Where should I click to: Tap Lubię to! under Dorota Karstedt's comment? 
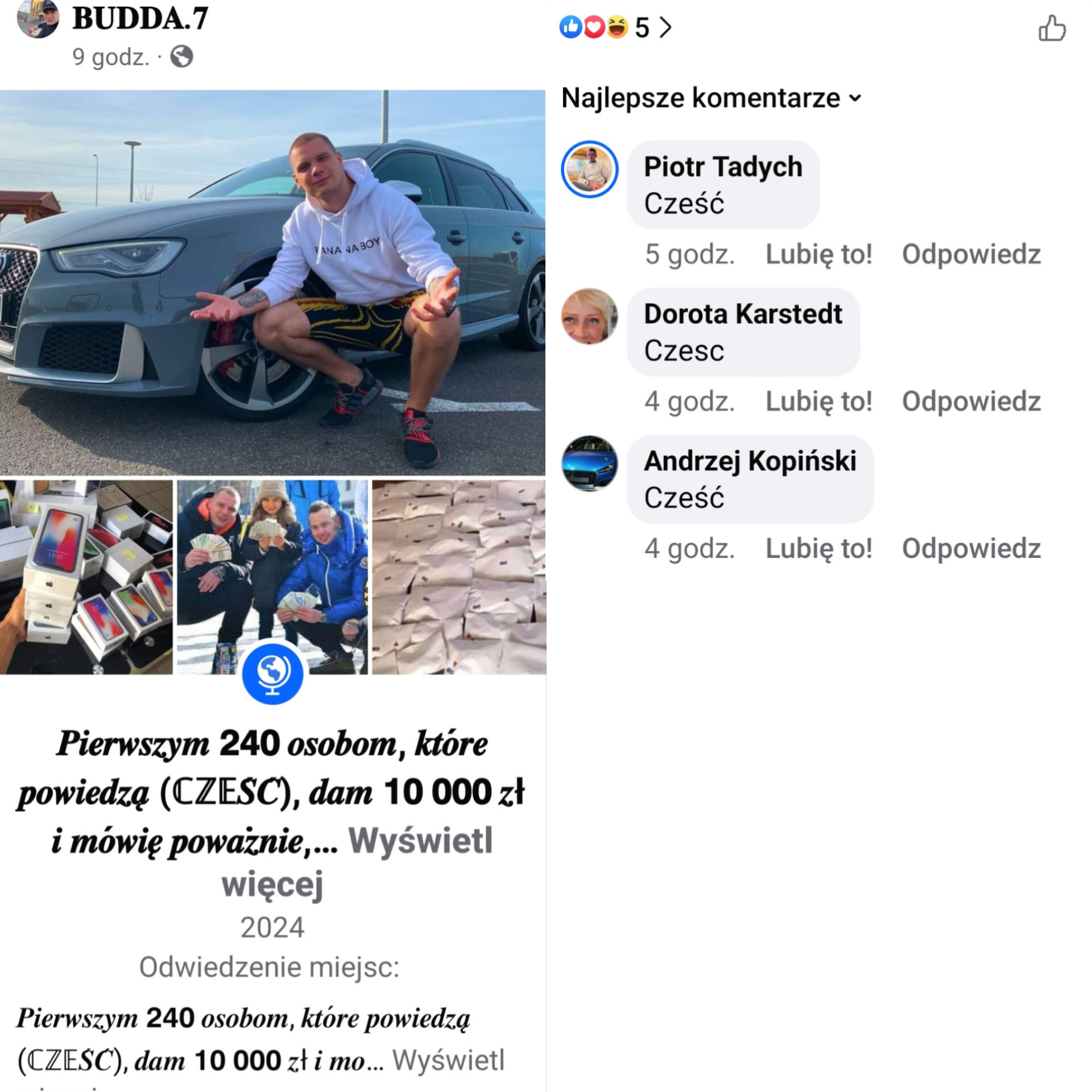pyautogui.click(x=818, y=402)
